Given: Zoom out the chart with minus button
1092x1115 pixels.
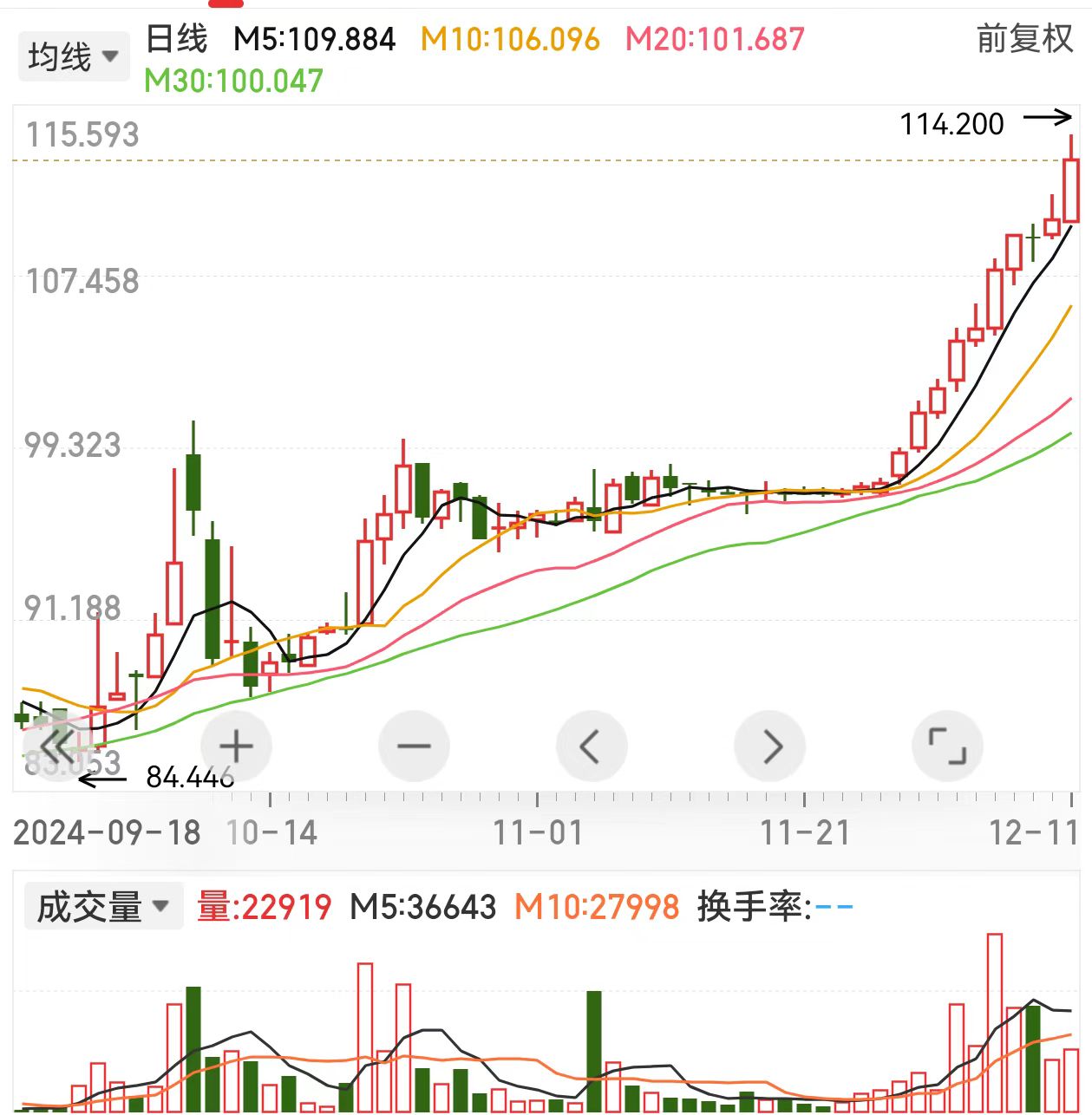Looking at the screenshot, I should [414, 747].
